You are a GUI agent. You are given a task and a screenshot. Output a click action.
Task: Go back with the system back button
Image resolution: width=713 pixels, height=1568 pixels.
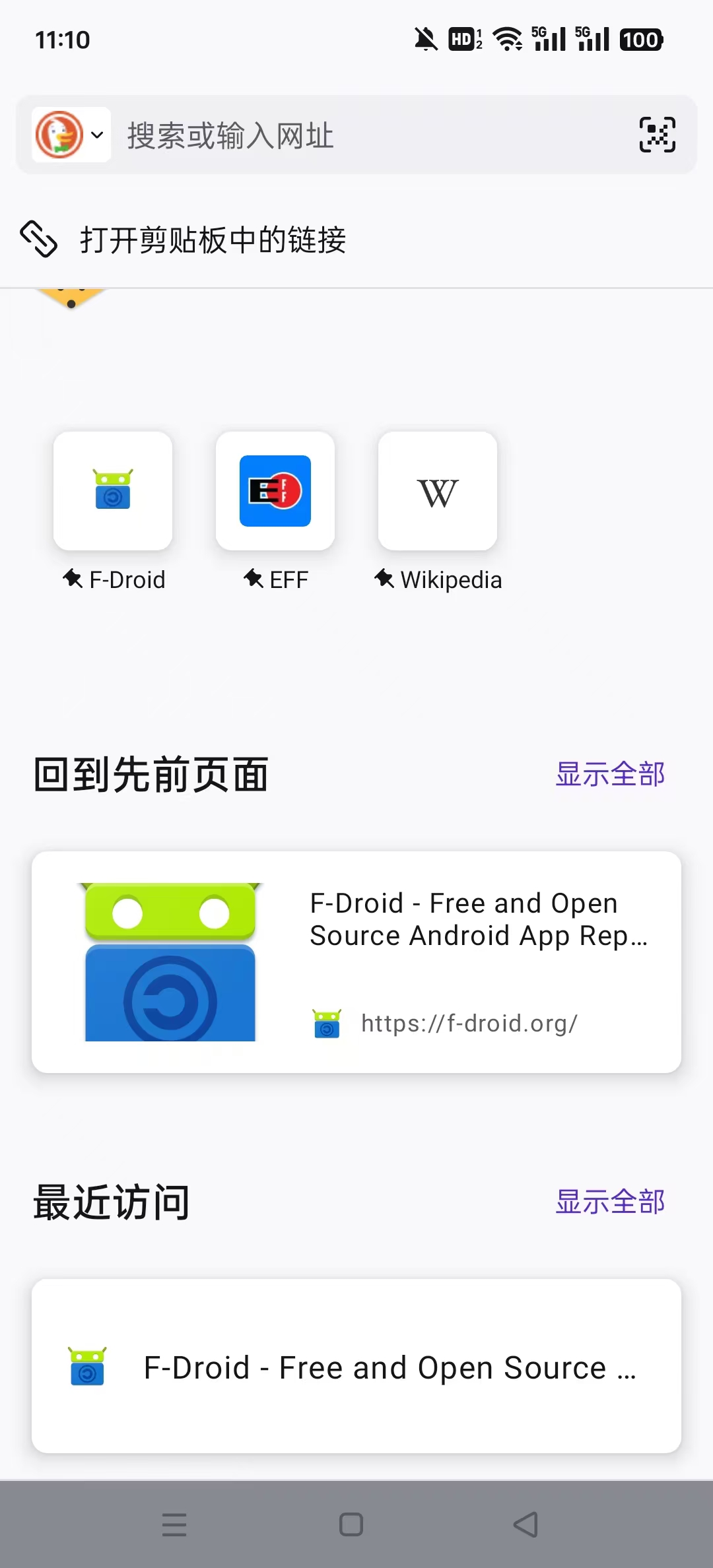(526, 1524)
